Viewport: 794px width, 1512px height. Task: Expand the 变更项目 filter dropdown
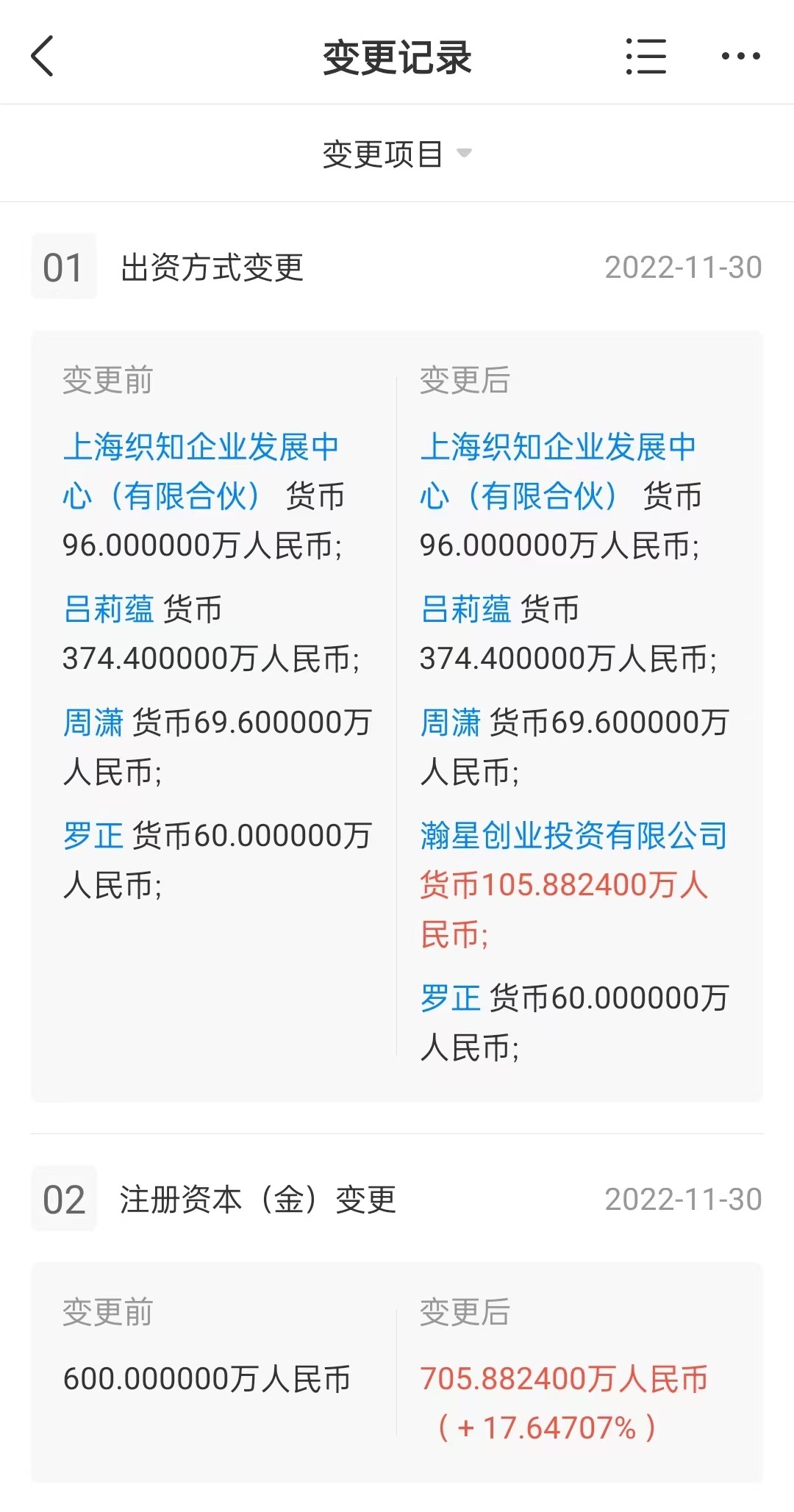coord(397,154)
